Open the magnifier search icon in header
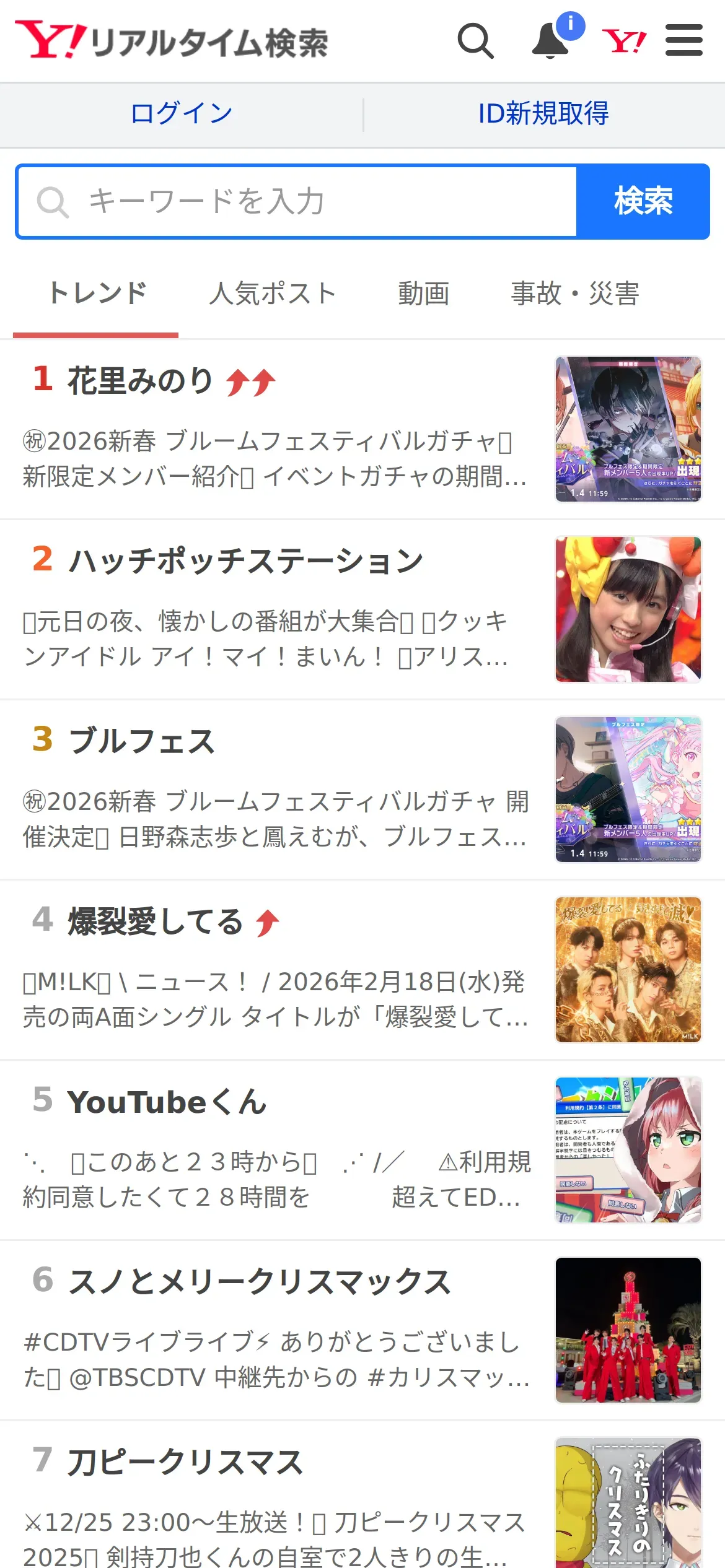725x1568 pixels. click(475, 41)
